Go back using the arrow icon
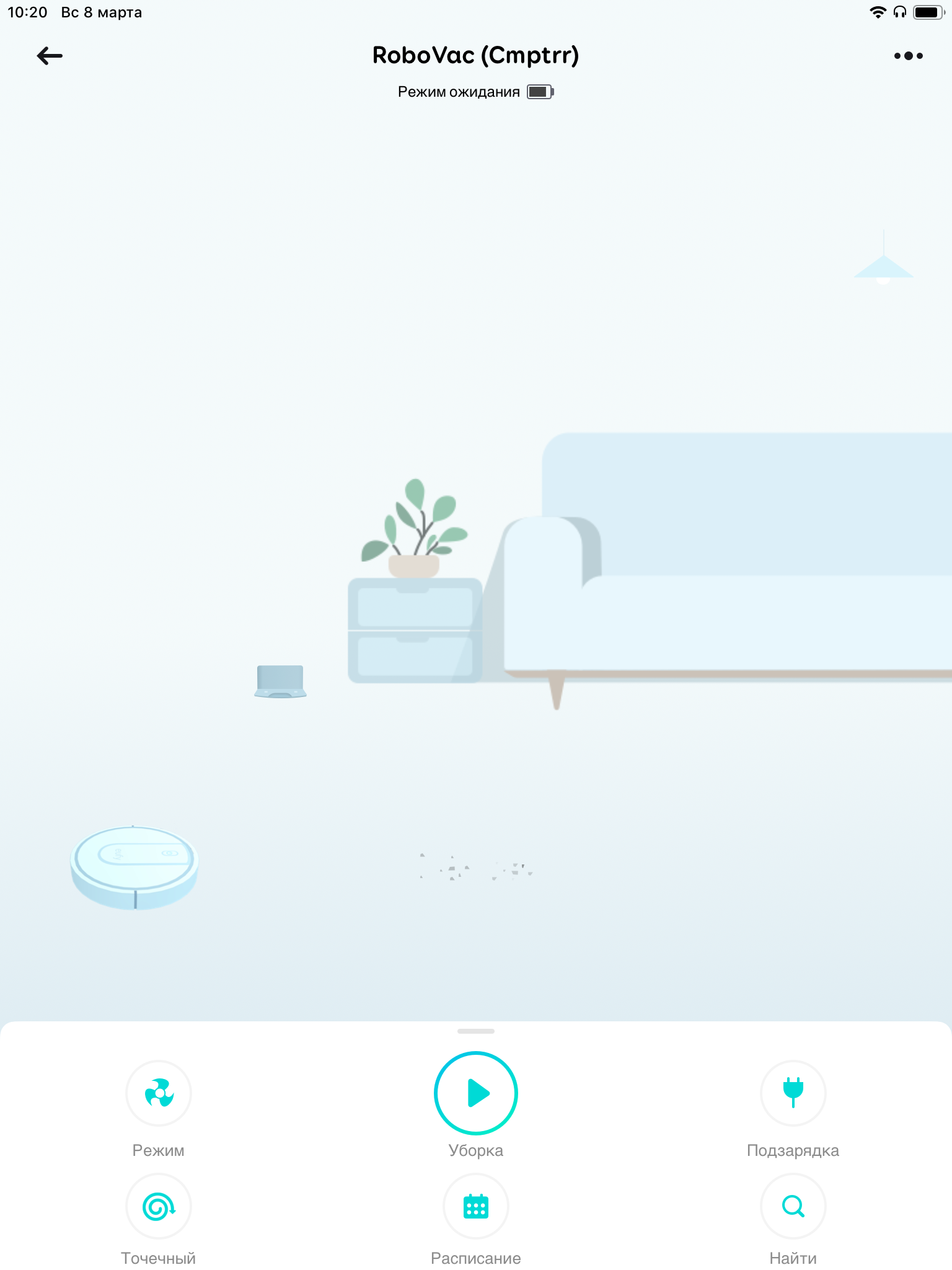The width and height of the screenshot is (952, 1270). pyautogui.click(x=50, y=56)
